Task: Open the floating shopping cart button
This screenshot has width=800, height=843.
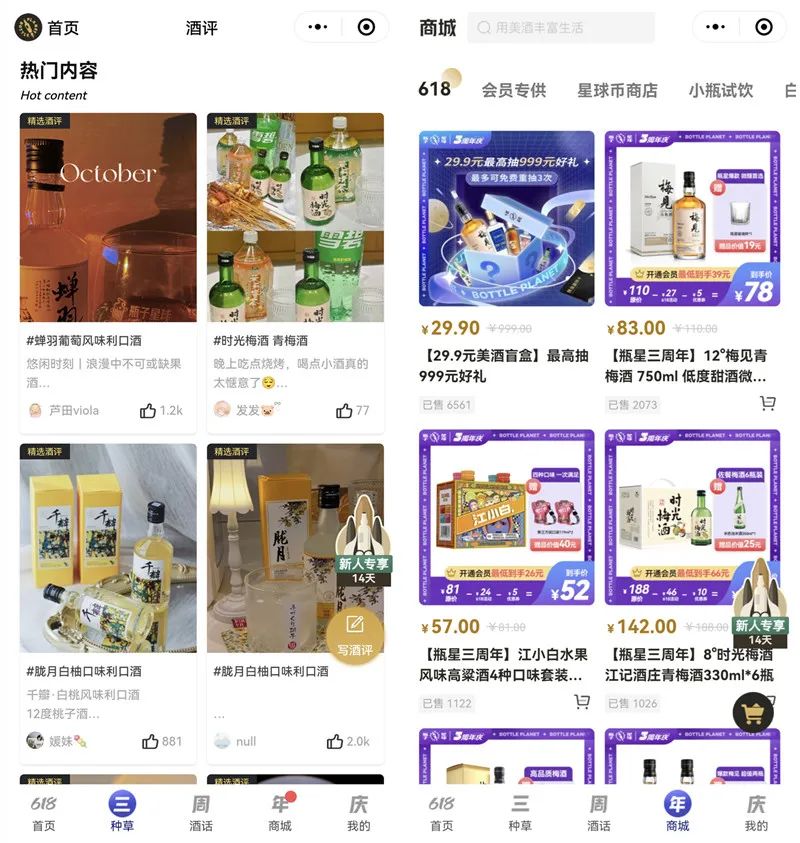Action: click(x=753, y=712)
